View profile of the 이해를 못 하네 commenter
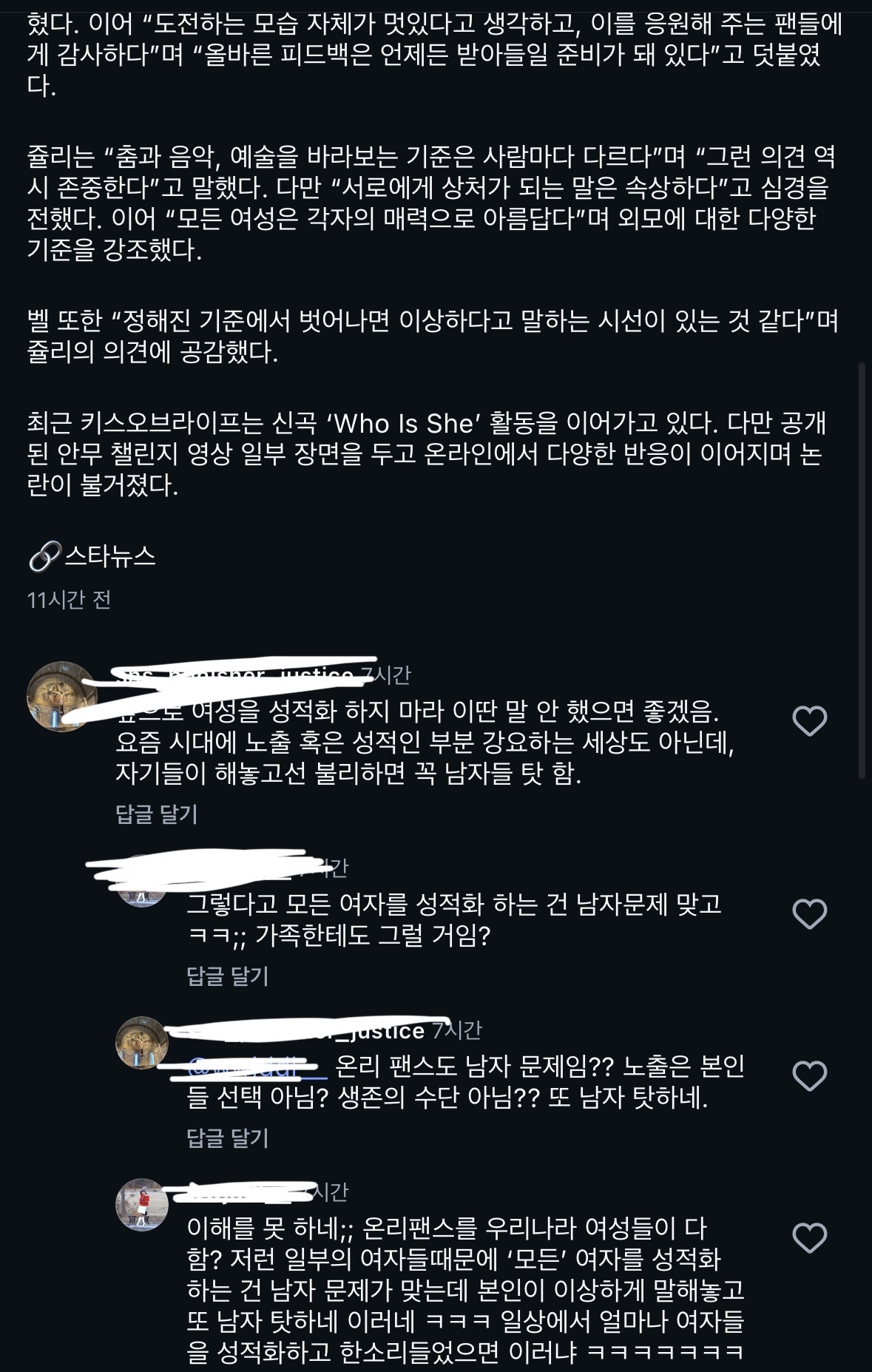The image size is (872, 1372). tap(142, 1205)
